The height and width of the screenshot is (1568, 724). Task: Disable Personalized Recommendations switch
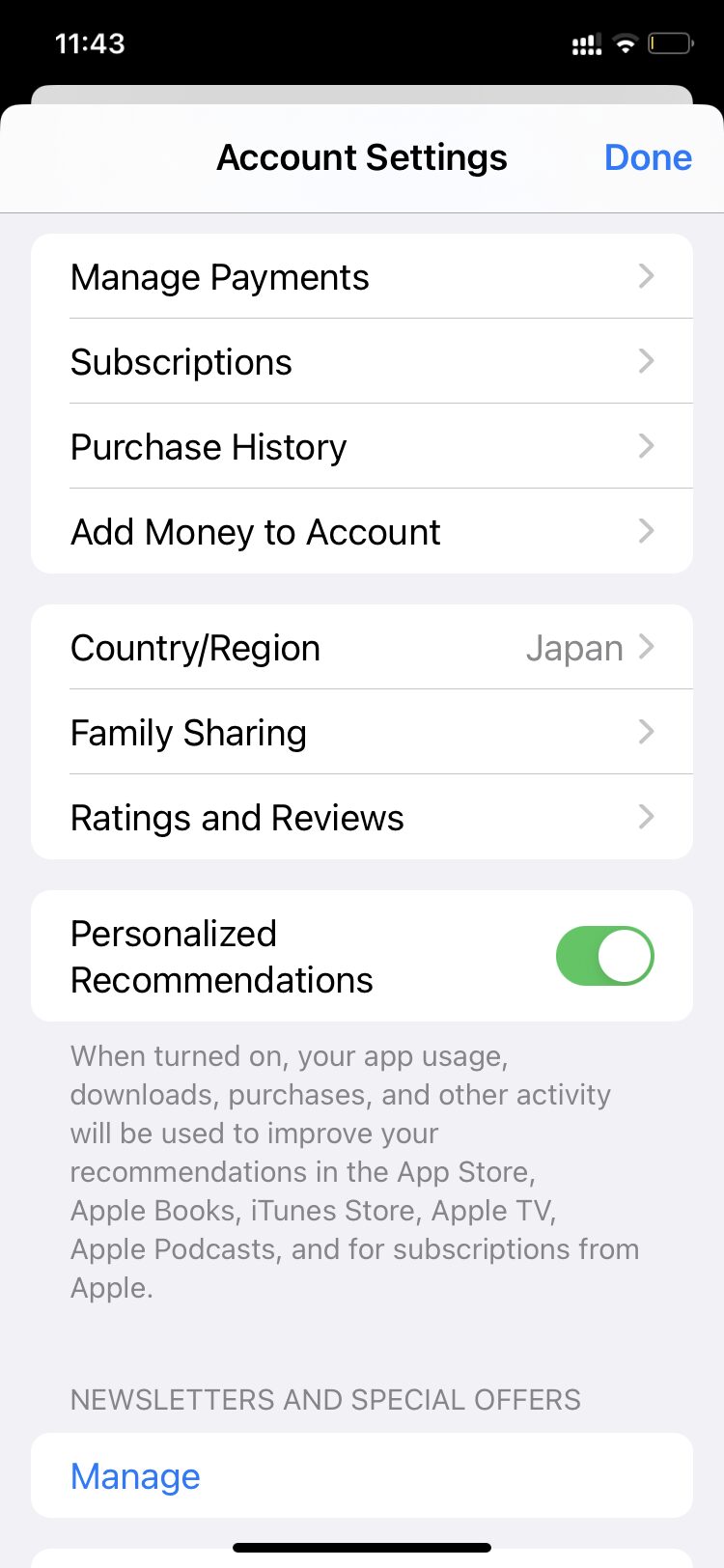pos(604,956)
